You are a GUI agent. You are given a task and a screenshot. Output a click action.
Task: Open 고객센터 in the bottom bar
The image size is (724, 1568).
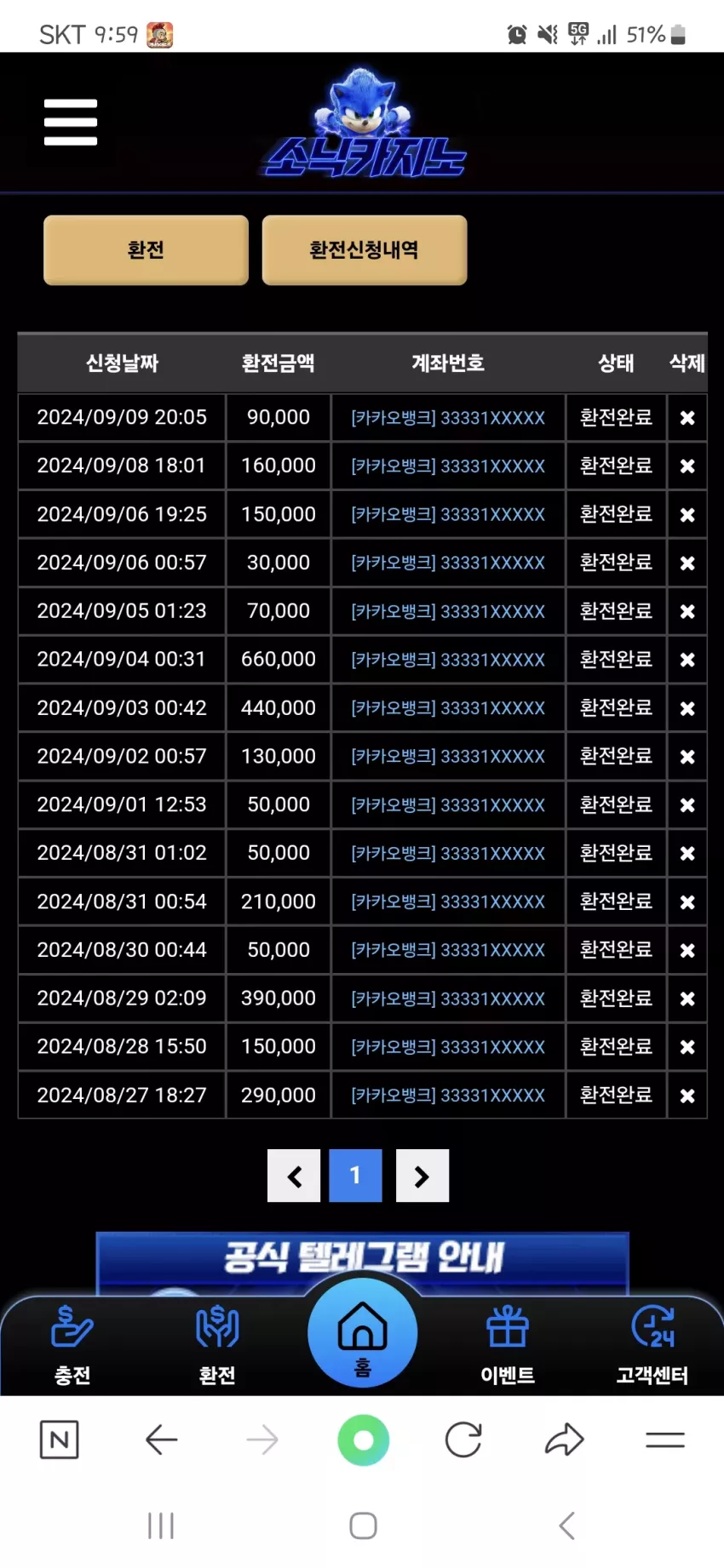[x=652, y=1345]
